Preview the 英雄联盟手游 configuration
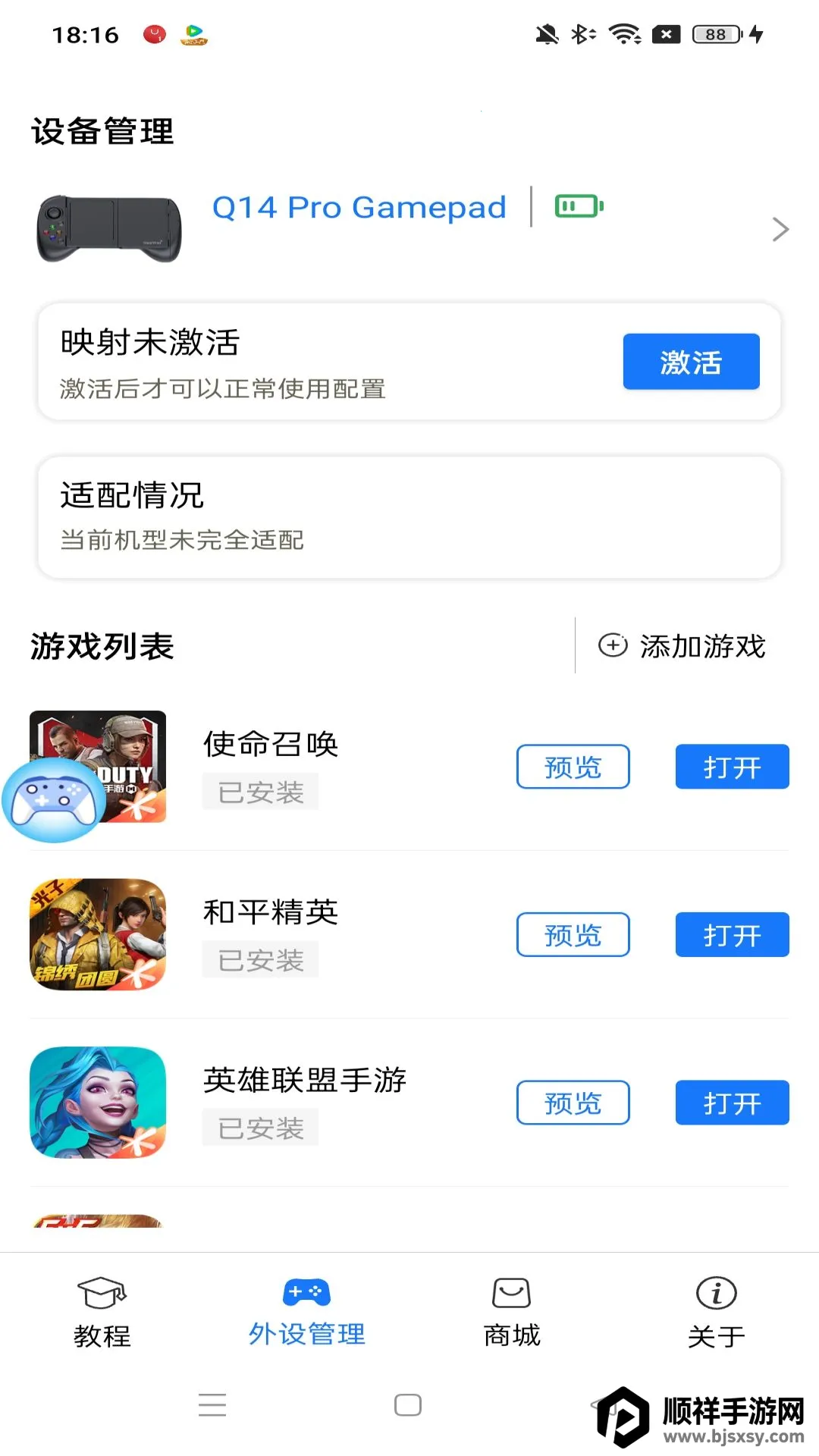The height and width of the screenshot is (1456, 819). click(573, 1103)
